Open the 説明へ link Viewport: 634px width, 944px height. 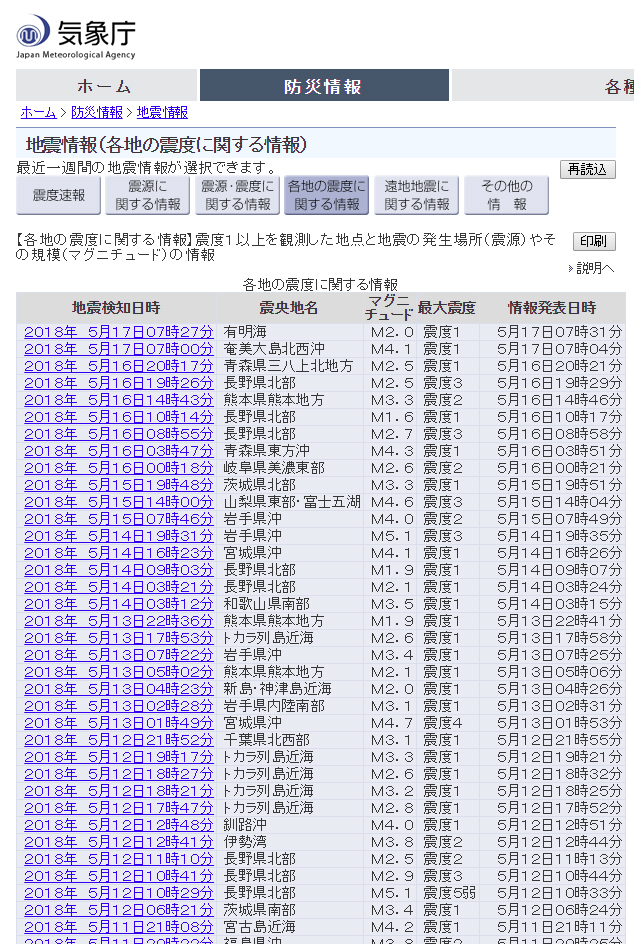point(595,268)
